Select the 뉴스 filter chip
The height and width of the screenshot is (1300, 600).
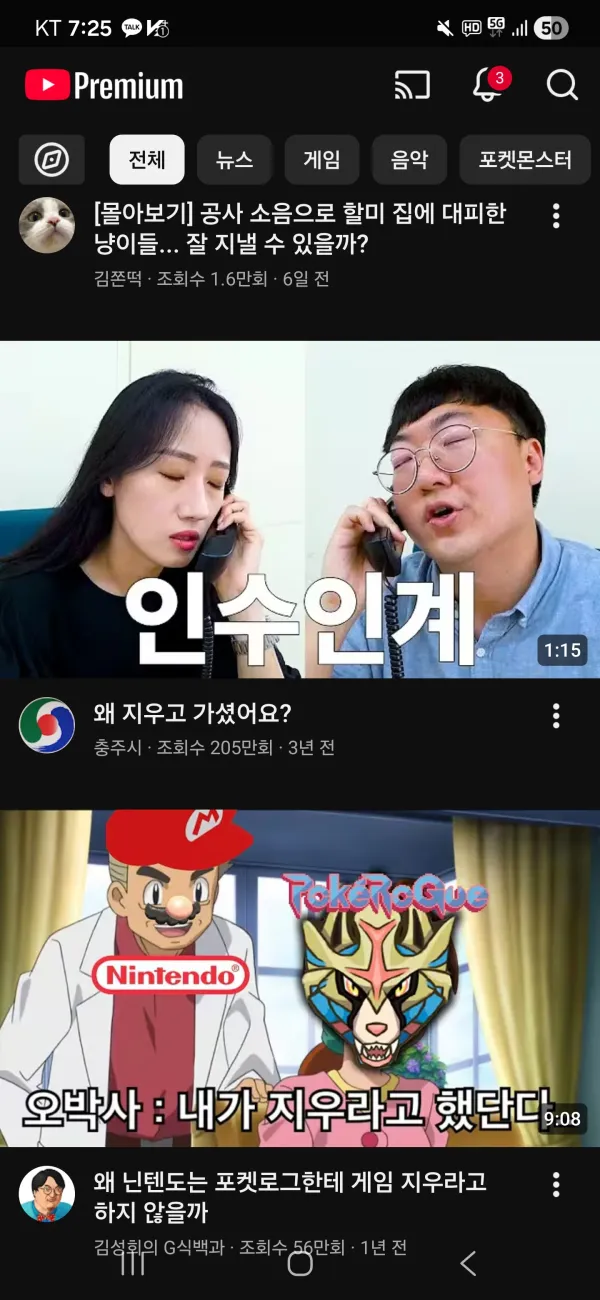(234, 160)
